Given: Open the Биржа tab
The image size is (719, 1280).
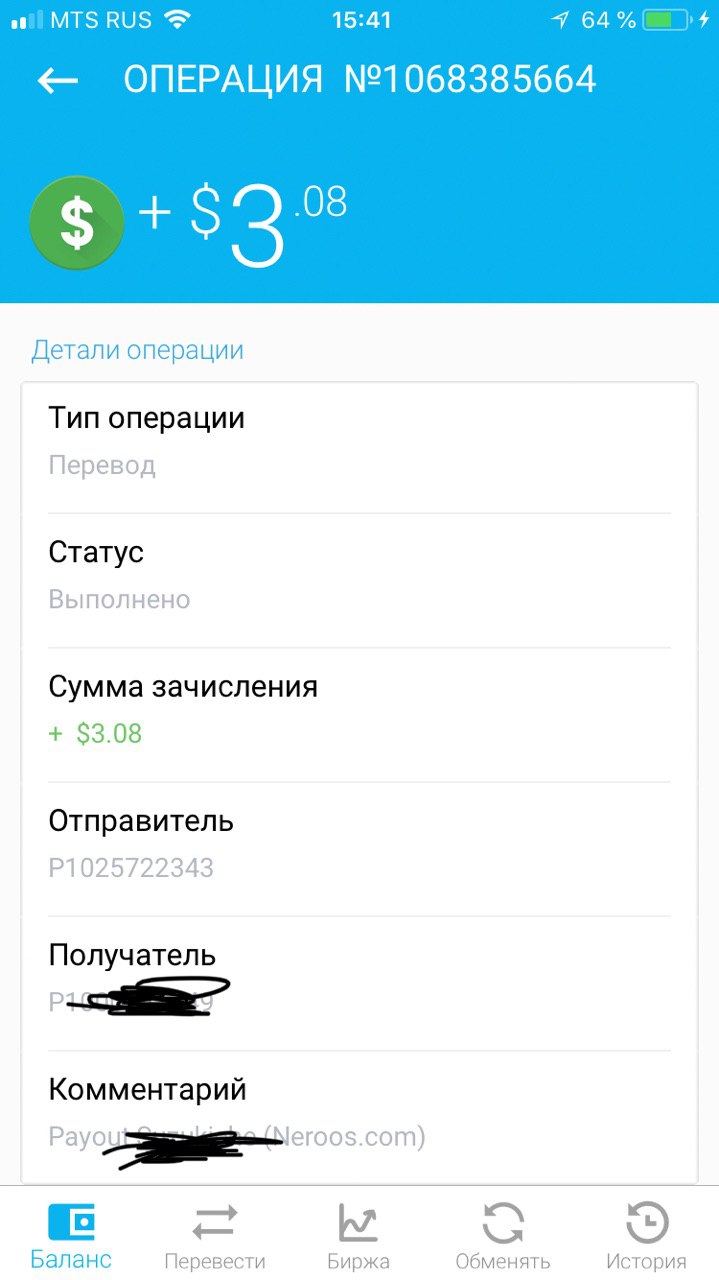Looking at the screenshot, I should [x=358, y=1236].
